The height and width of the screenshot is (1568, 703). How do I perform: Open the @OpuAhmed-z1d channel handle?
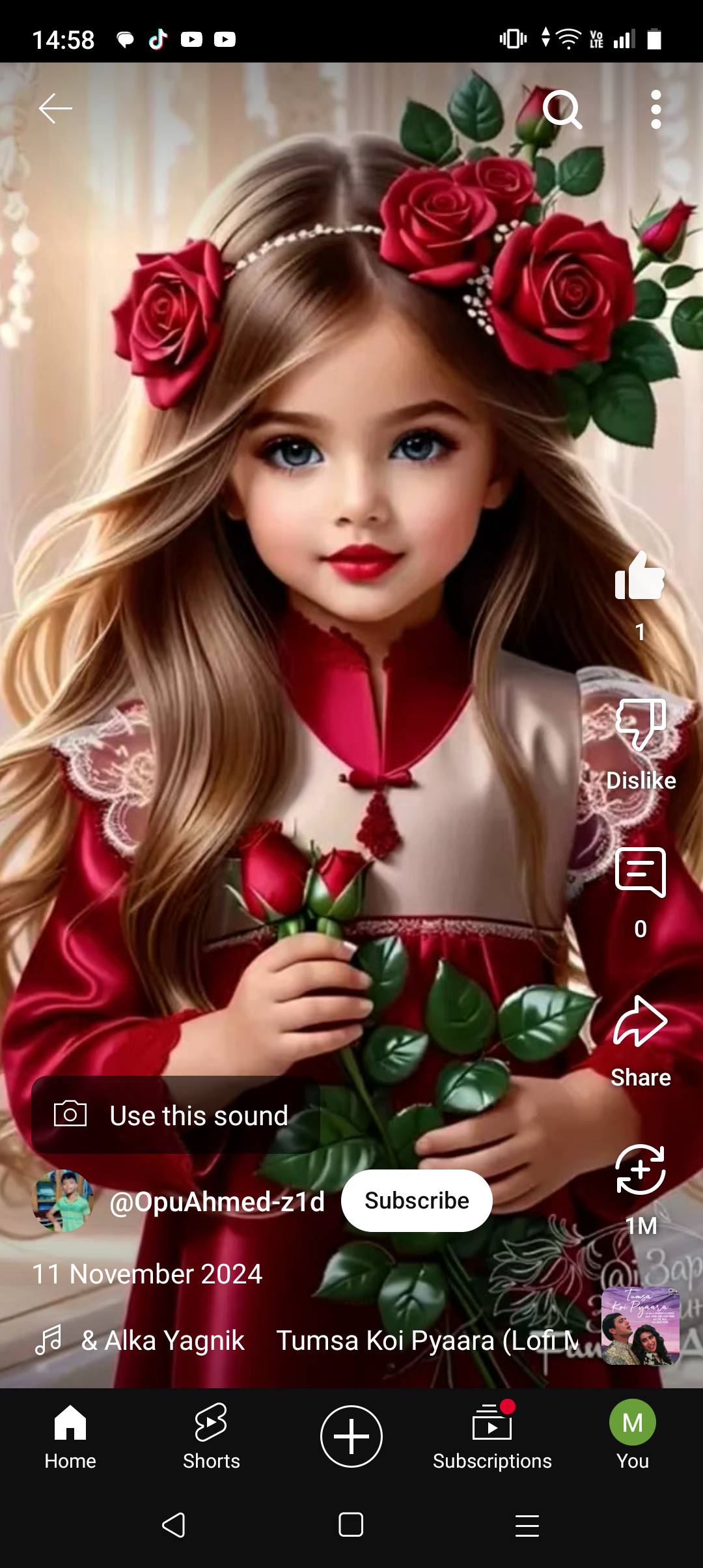click(217, 1201)
